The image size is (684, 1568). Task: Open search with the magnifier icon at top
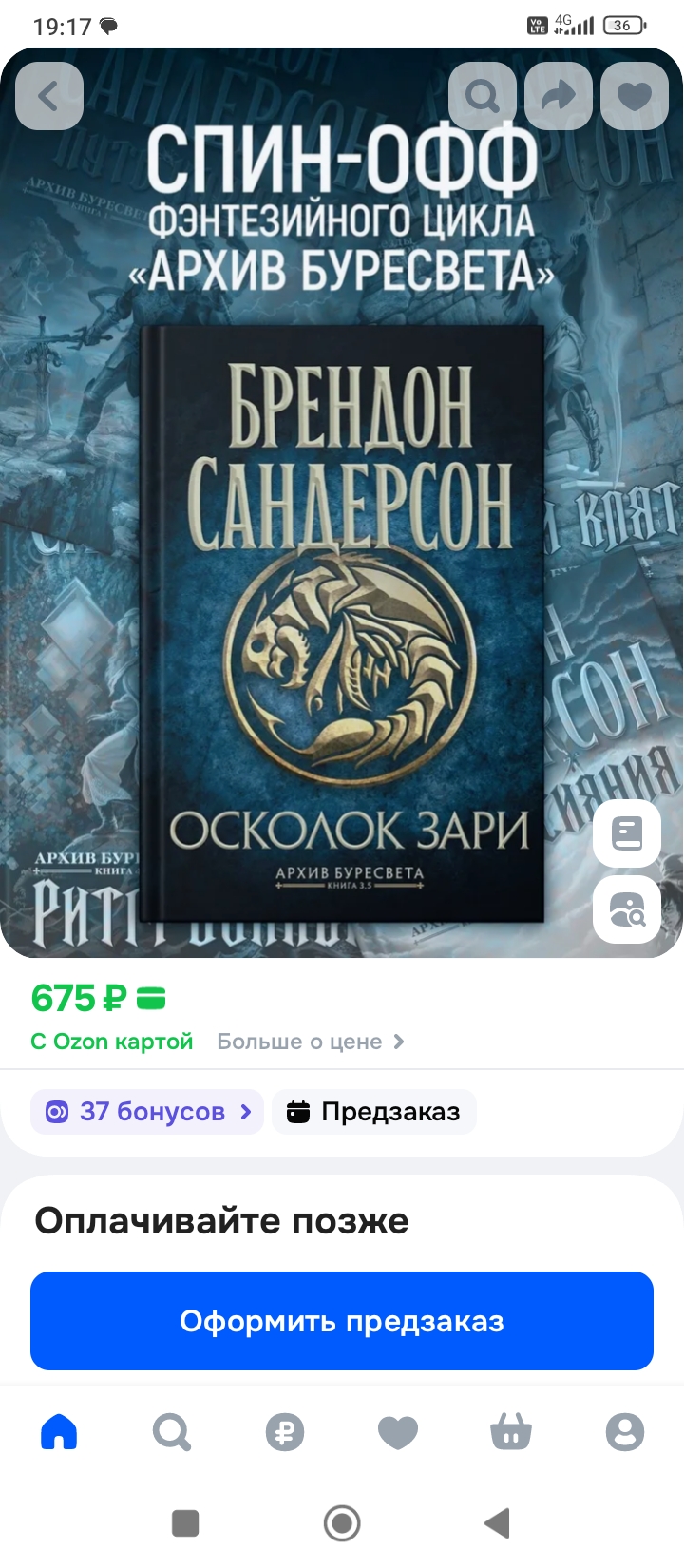point(482,96)
